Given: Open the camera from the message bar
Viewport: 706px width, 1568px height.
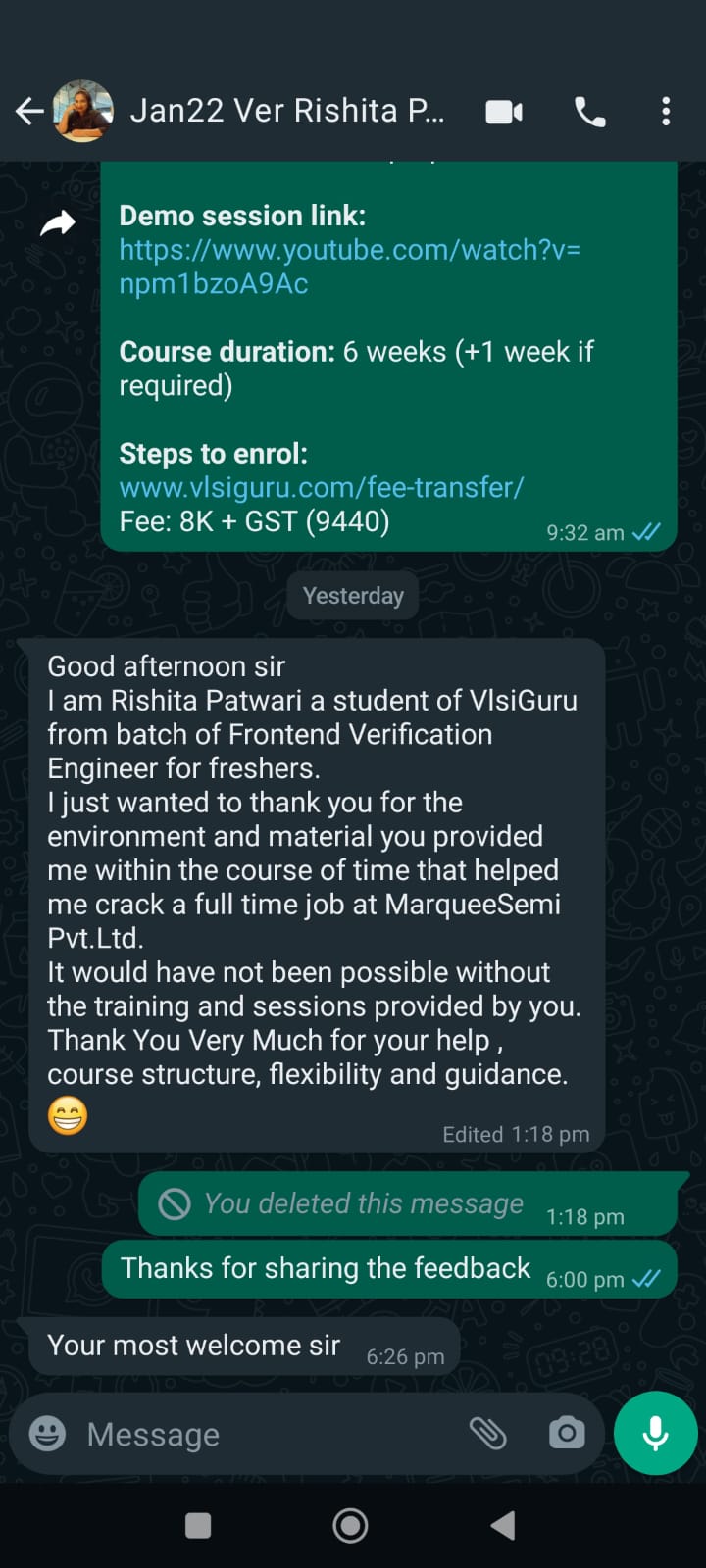Looking at the screenshot, I should pyautogui.click(x=567, y=1434).
